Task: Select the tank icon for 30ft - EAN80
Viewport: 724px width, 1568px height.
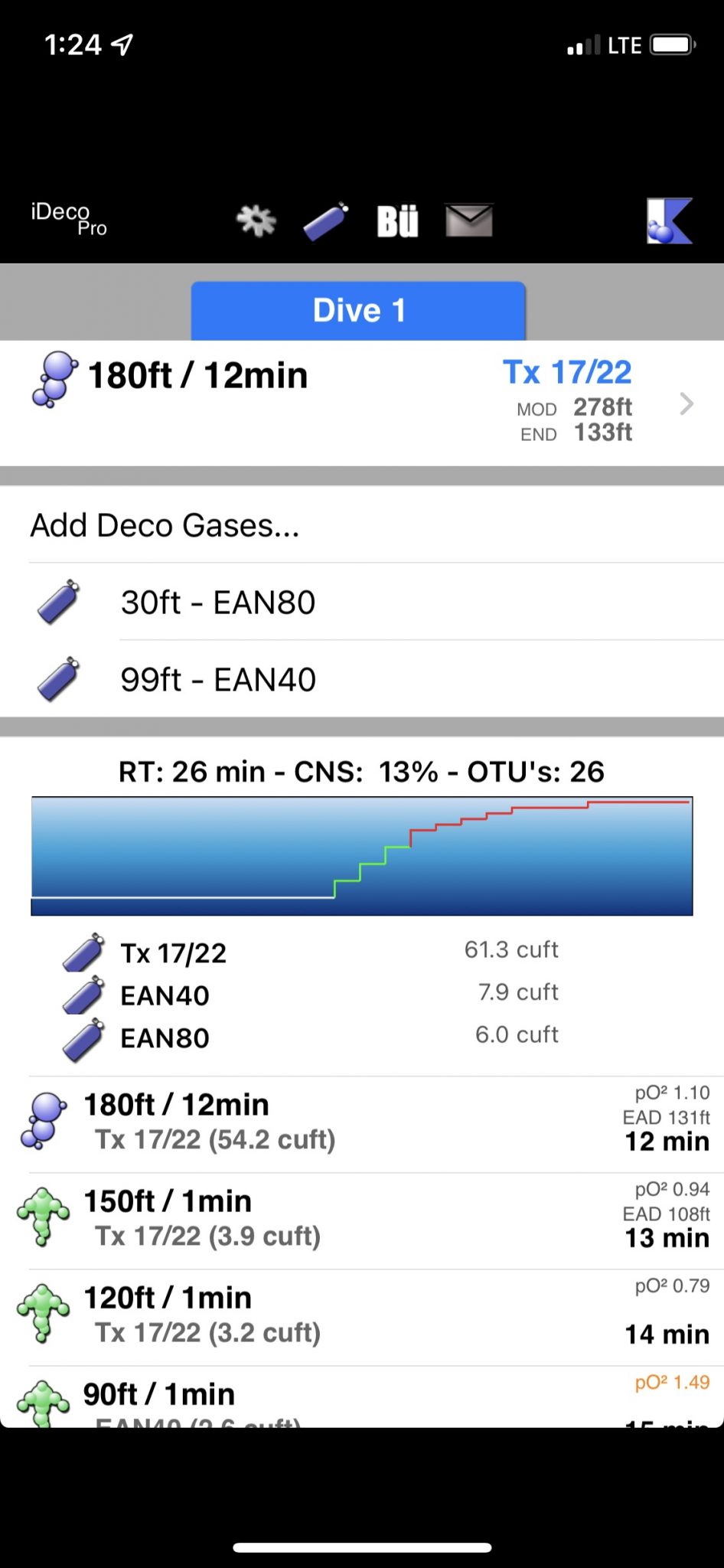Action: (60, 603)
